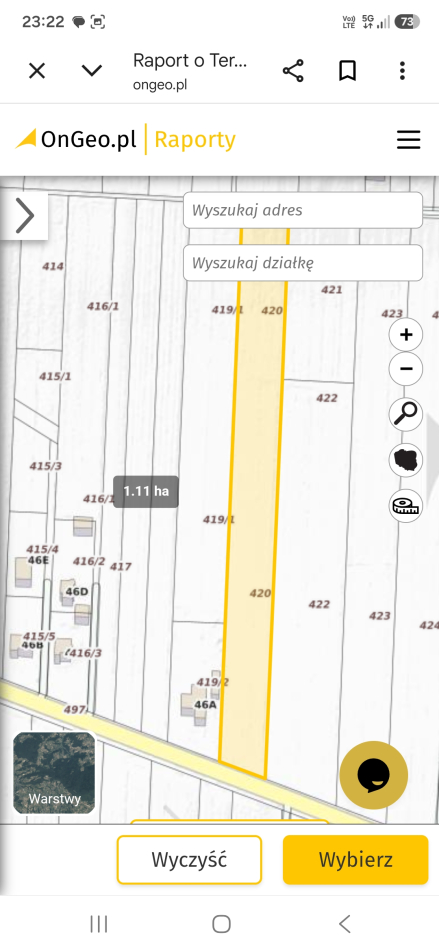Expand the side panel arrow on map
Screen dimensions: 439x950
(24, 214)
